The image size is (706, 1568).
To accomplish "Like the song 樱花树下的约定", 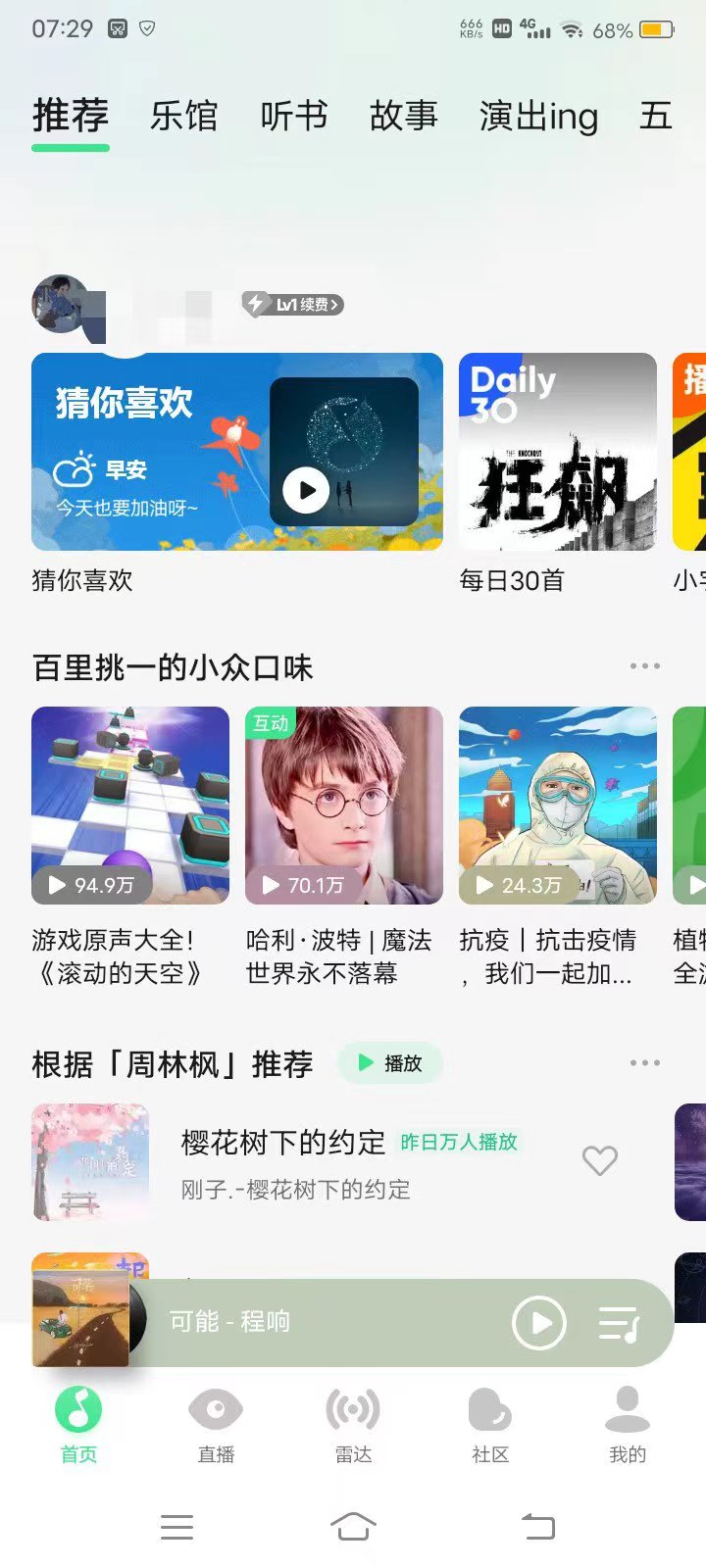I will 599,1161.
